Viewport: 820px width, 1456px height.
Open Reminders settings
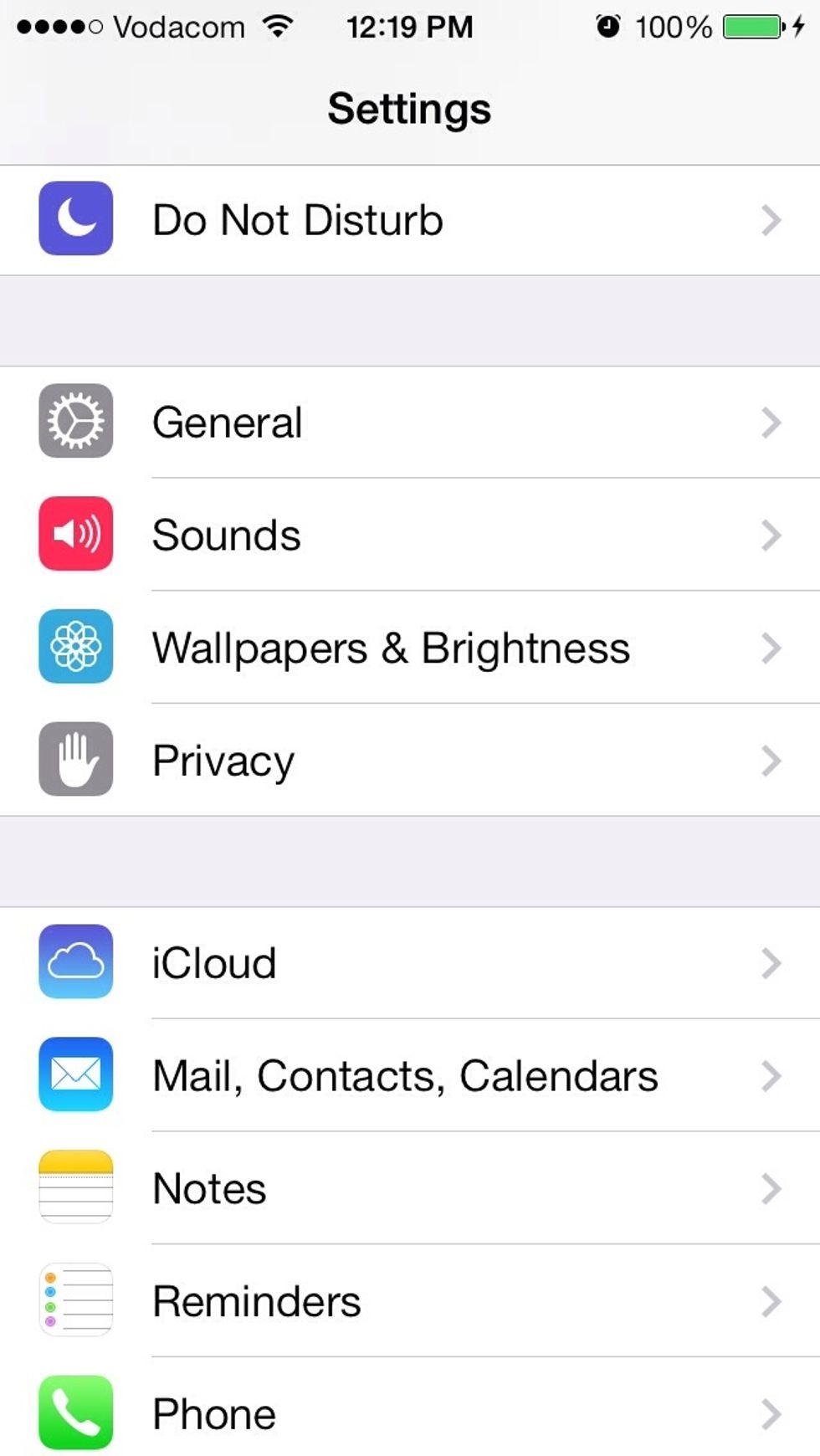pyautogui.click(x=410, y=1301)
